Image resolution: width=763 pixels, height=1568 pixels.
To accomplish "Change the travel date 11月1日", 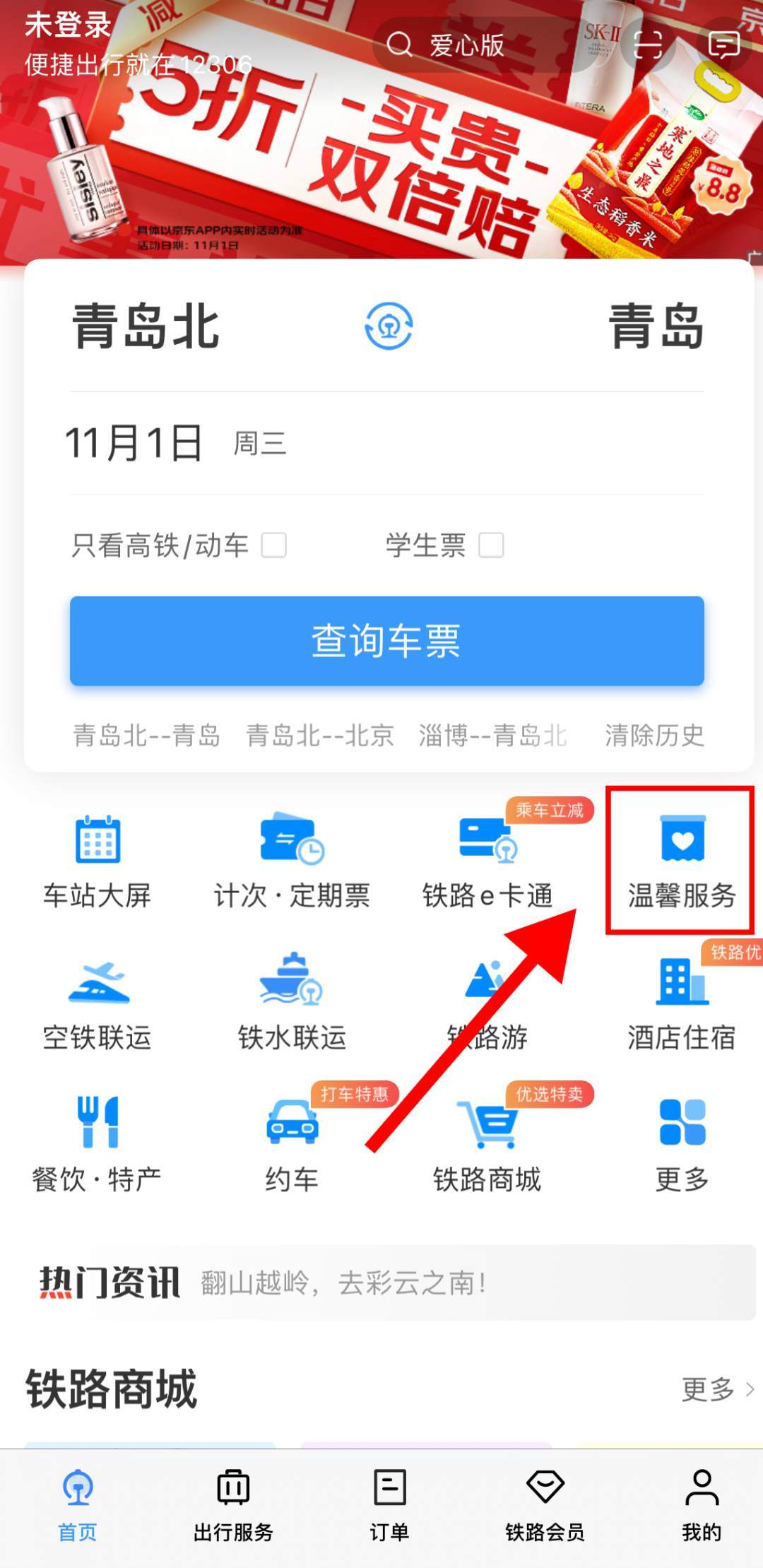I will 134,444.
